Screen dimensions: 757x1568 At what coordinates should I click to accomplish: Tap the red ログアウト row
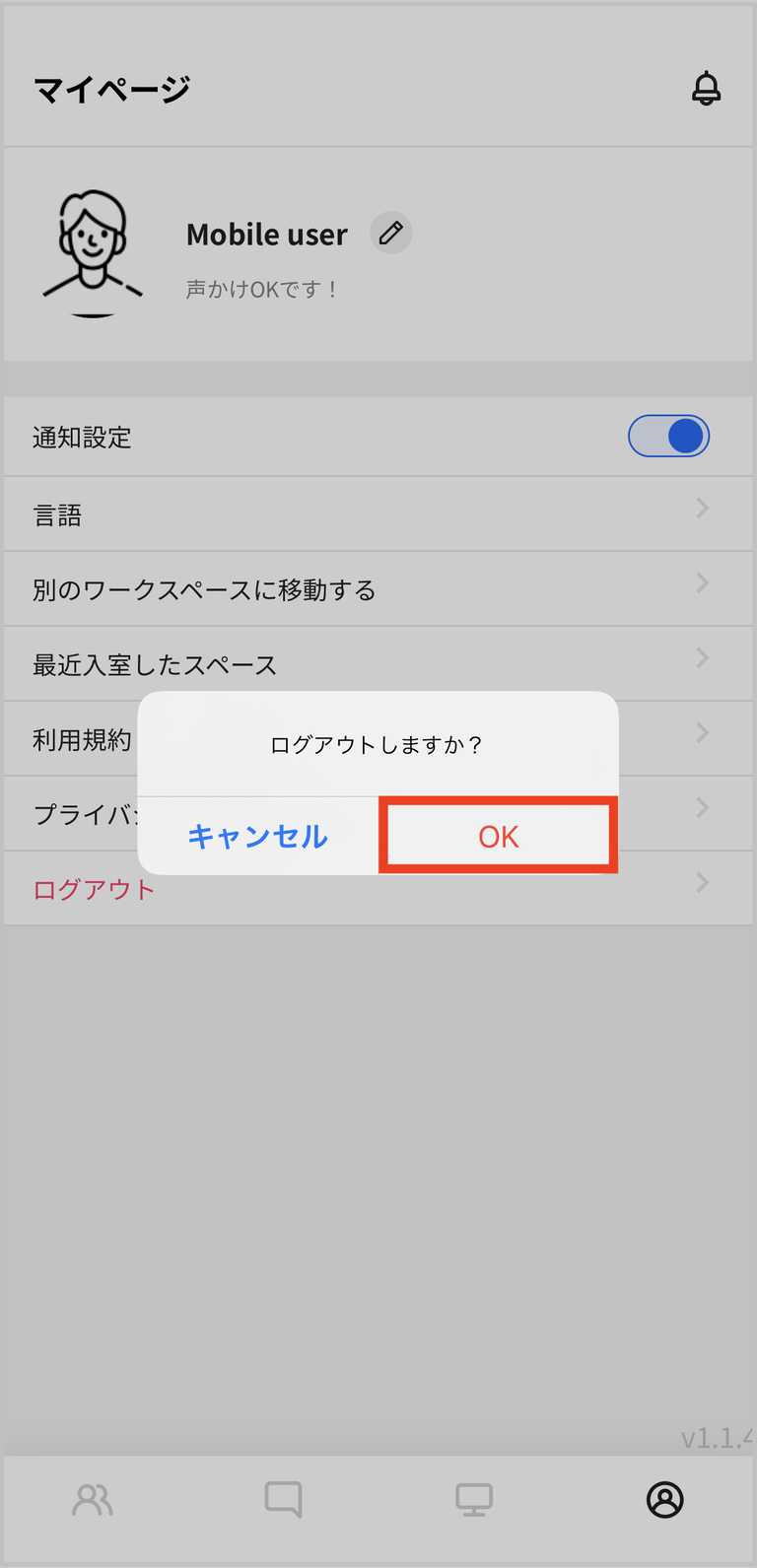(378, 888)
